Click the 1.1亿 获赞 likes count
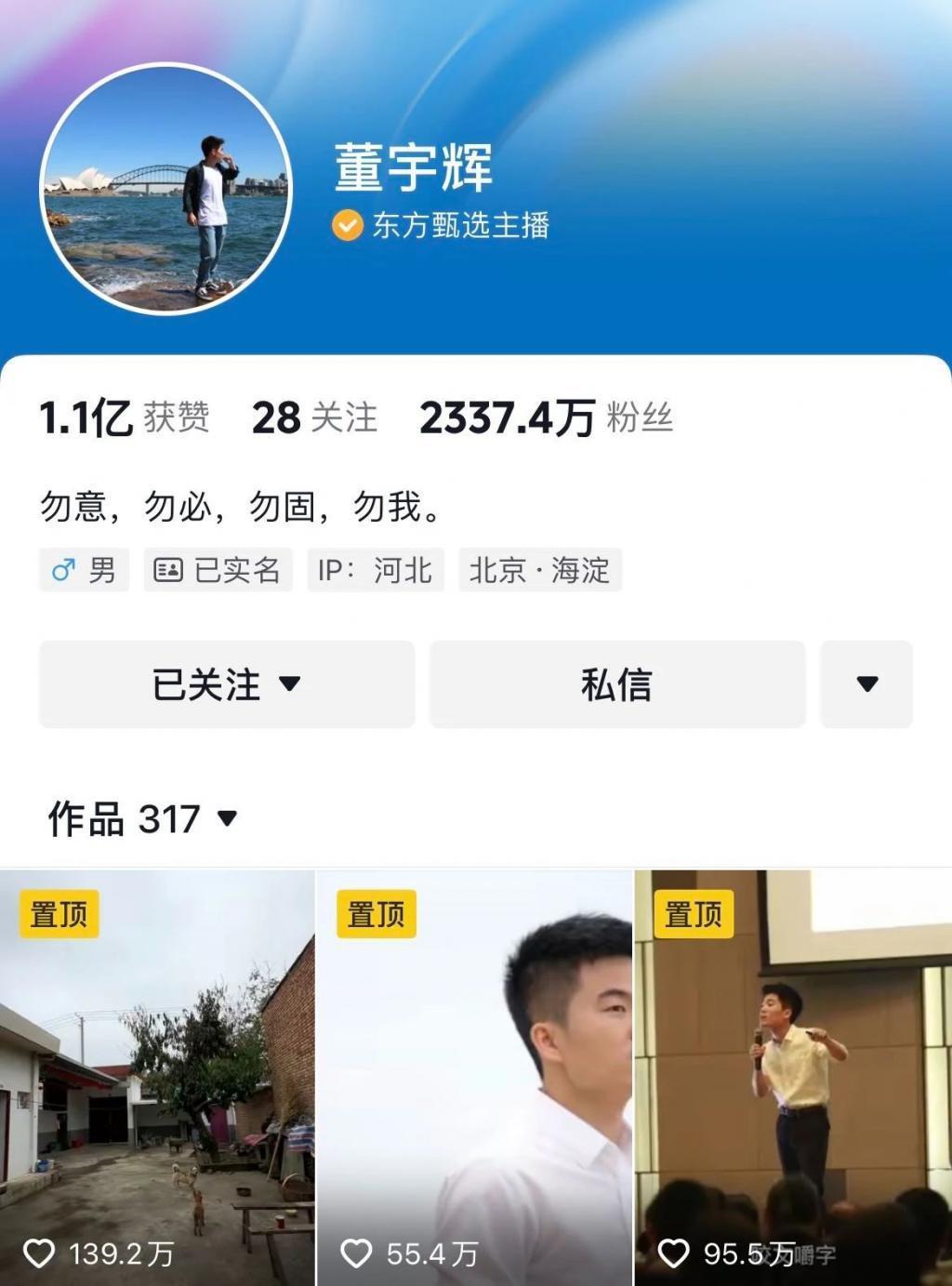 click(x=125, y=418)
